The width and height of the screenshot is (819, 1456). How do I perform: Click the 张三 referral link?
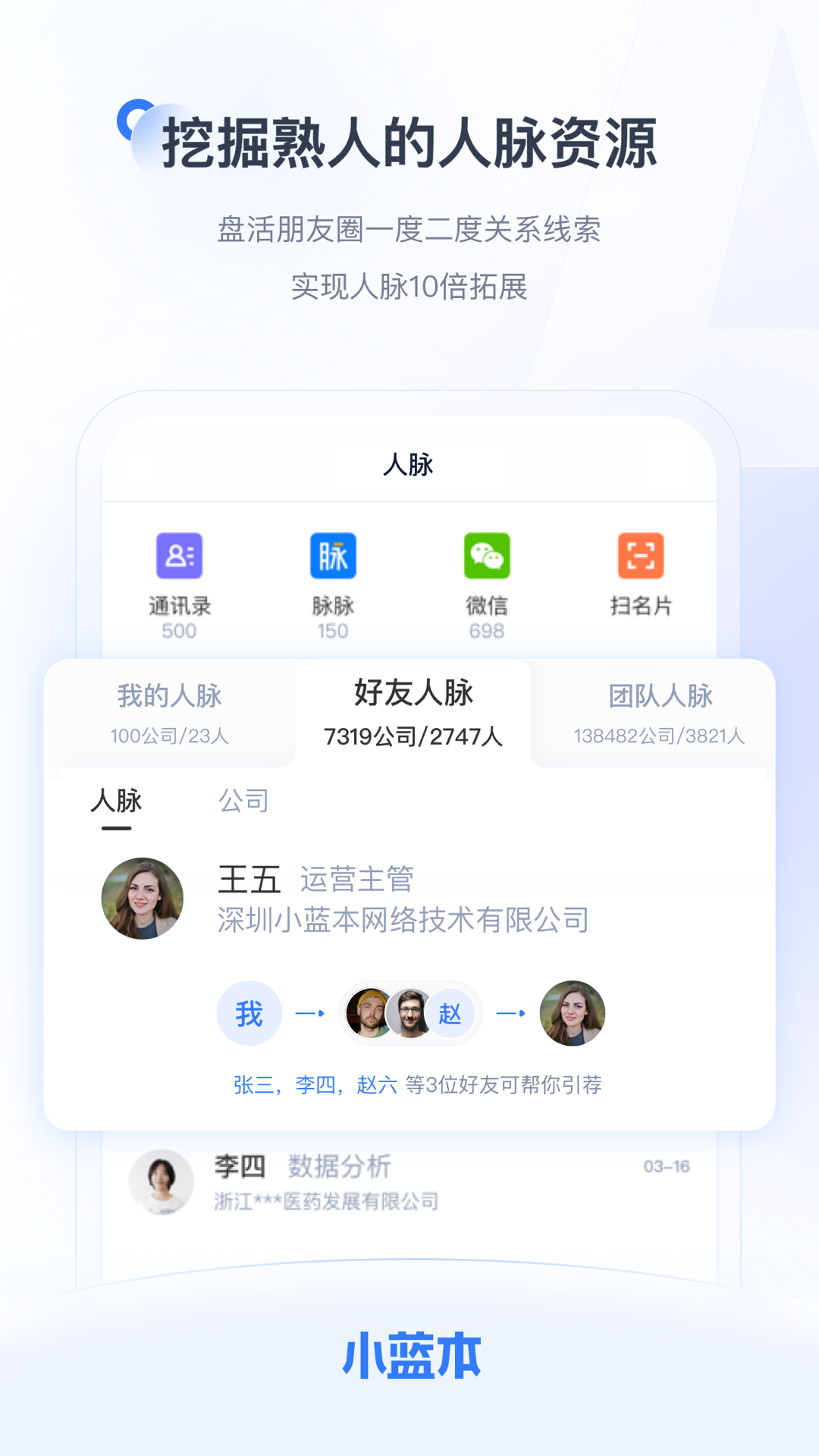(x=254, y=1086)
